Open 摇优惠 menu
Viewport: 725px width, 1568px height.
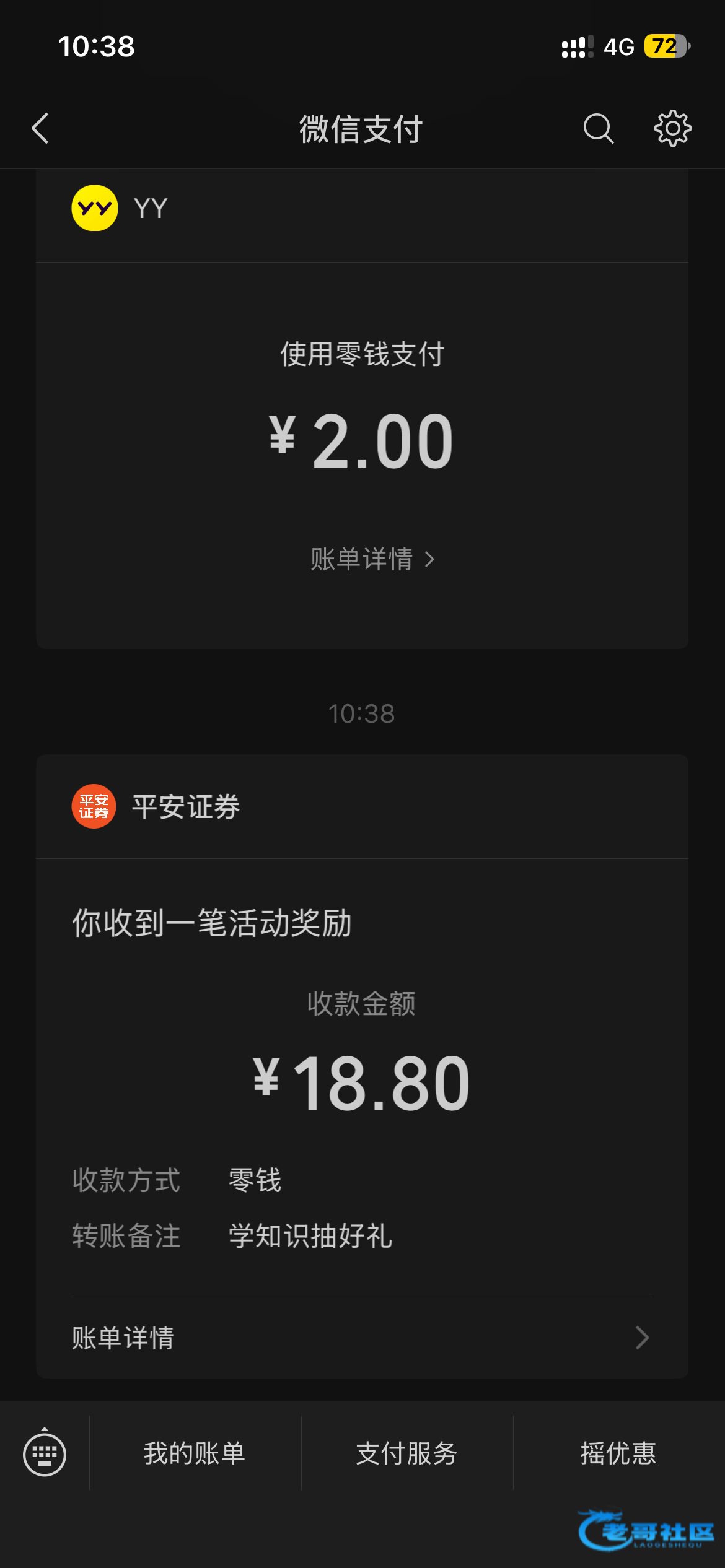[618, 1453]
